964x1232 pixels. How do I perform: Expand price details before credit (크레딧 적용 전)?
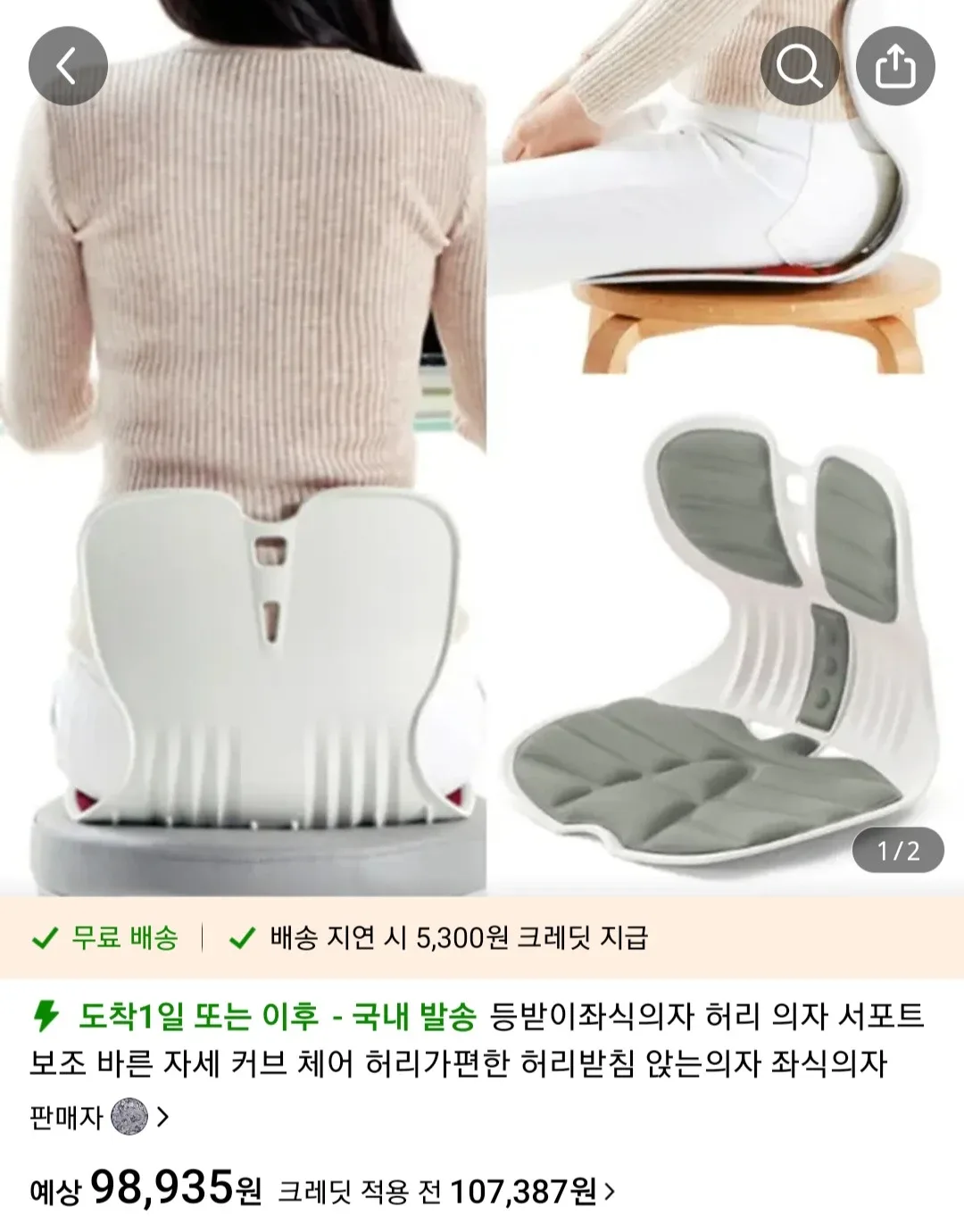point(446,1191)
